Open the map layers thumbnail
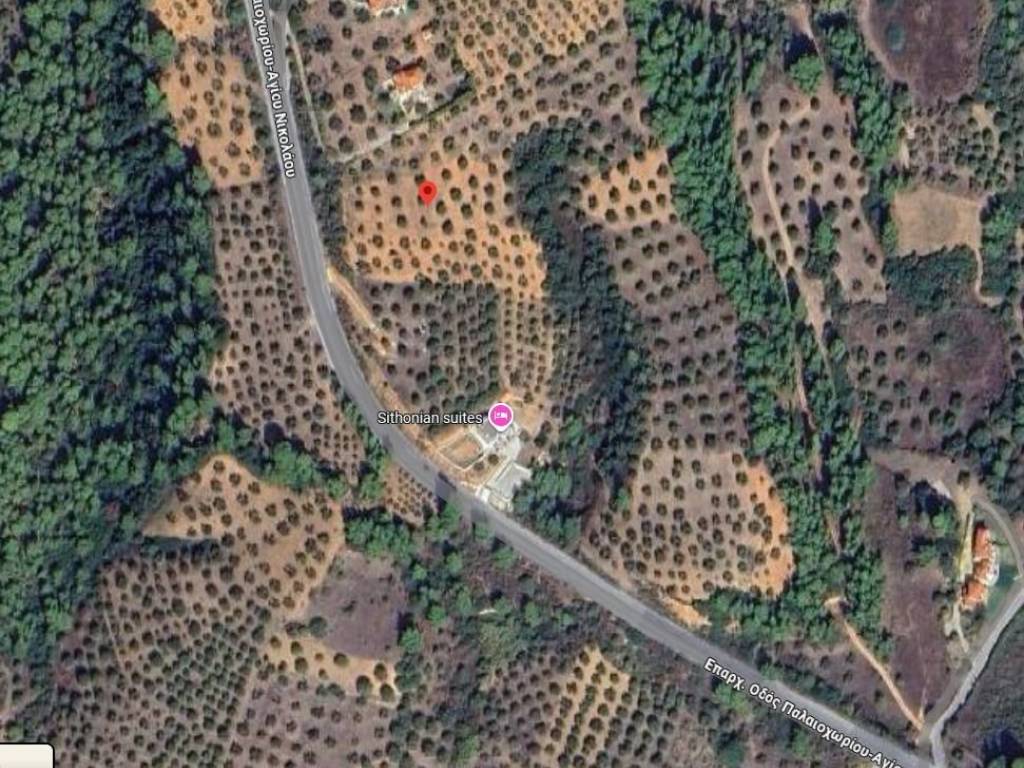The width and height of the screenshot is (1024, 768). [x=25, y=756]
